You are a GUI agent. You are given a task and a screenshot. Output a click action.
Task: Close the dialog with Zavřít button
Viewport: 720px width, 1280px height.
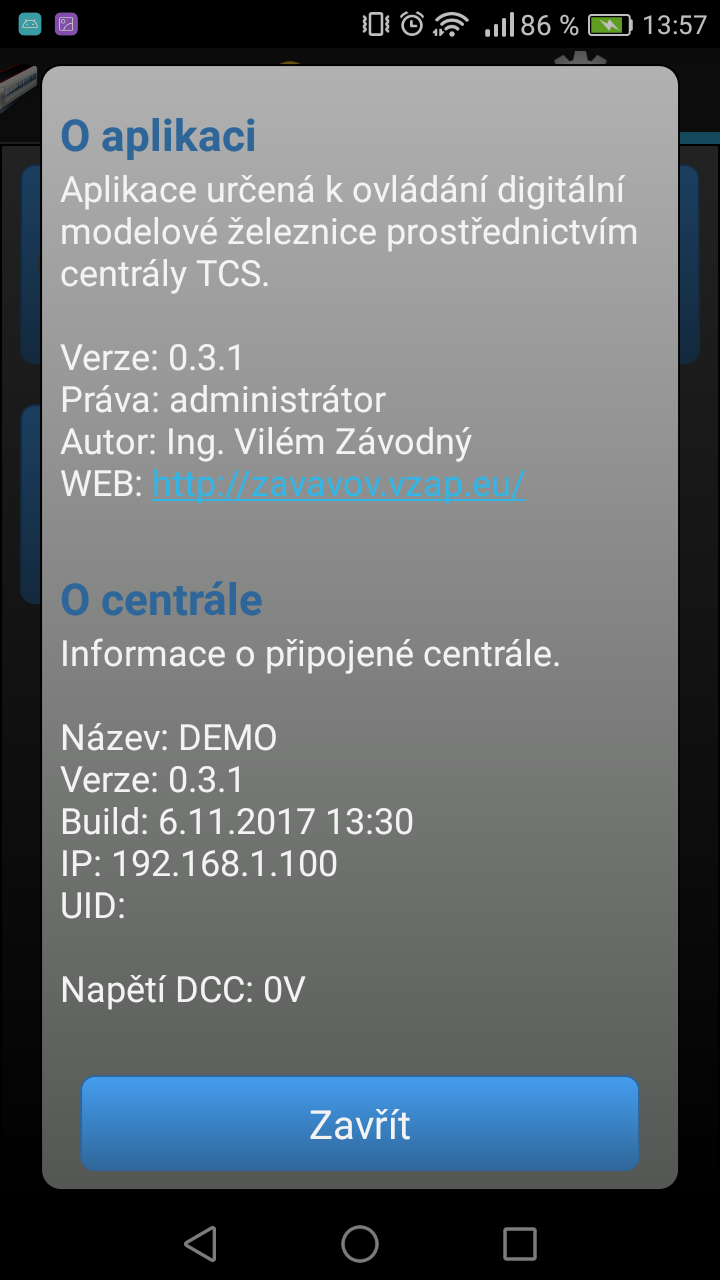[360, 1124]
